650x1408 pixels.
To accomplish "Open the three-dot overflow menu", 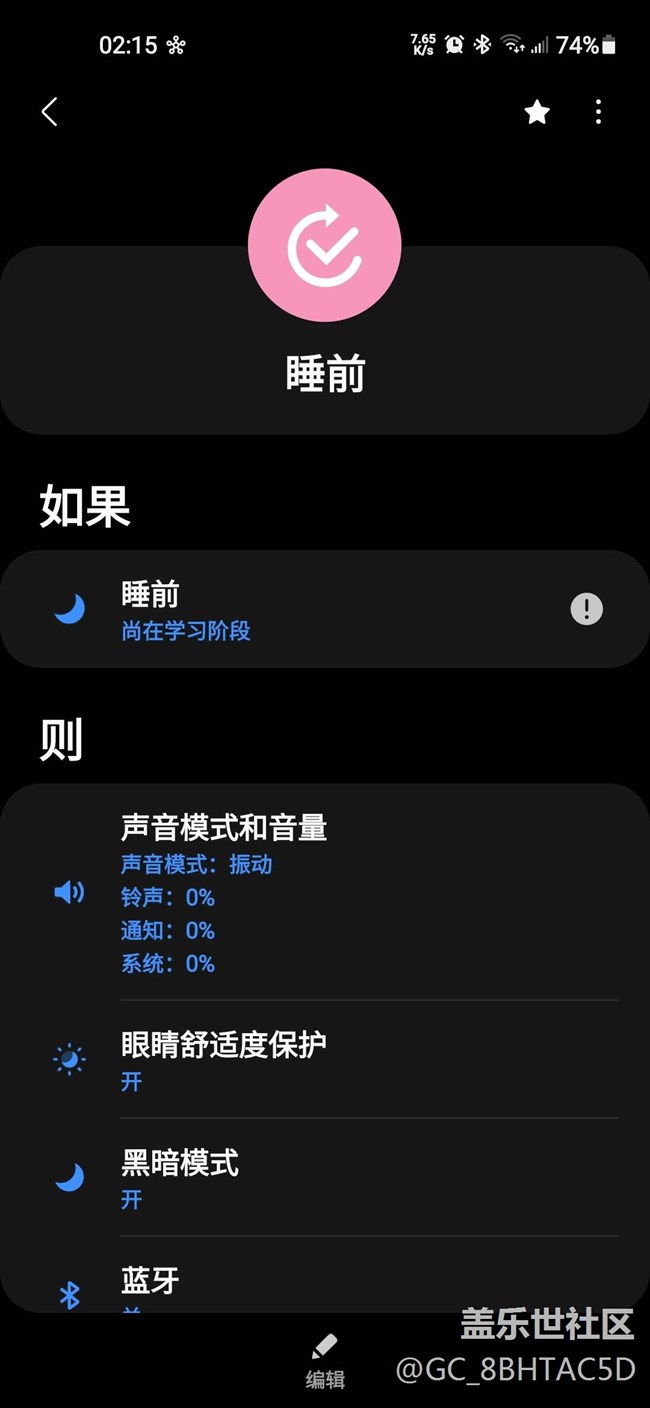I will (598, 112).
